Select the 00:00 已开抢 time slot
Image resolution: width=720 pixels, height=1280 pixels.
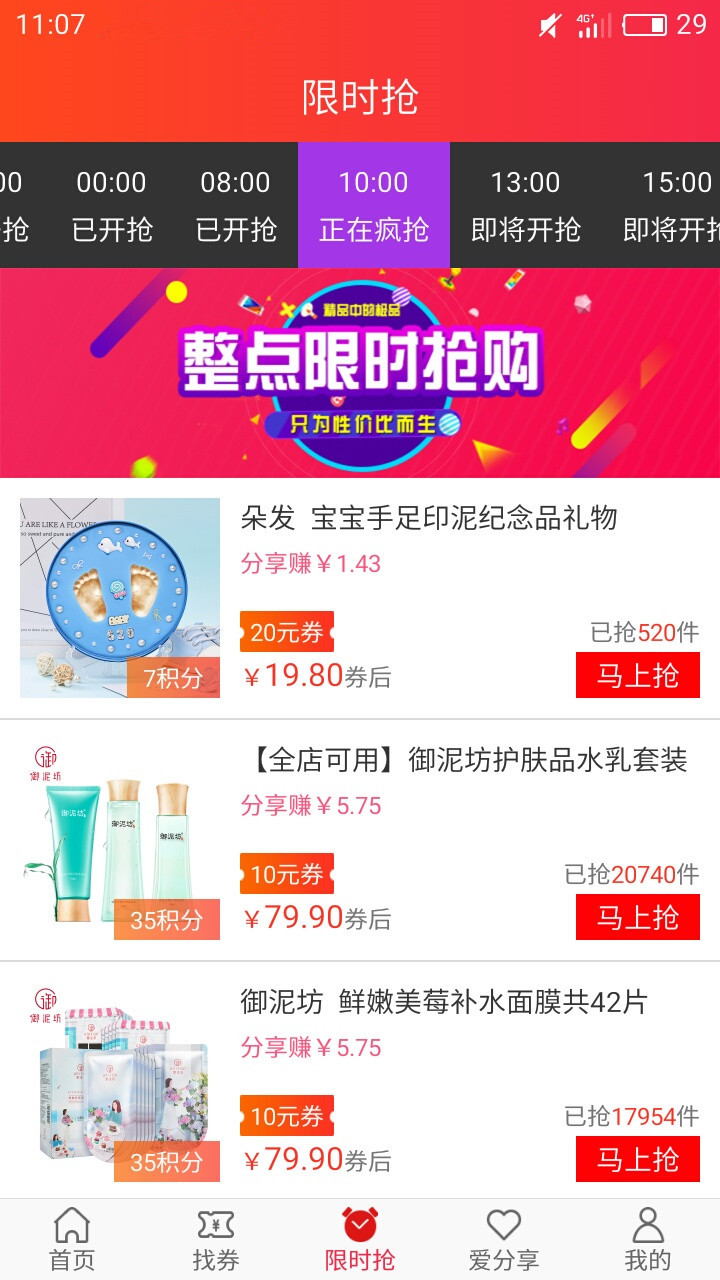coord(111,205)
